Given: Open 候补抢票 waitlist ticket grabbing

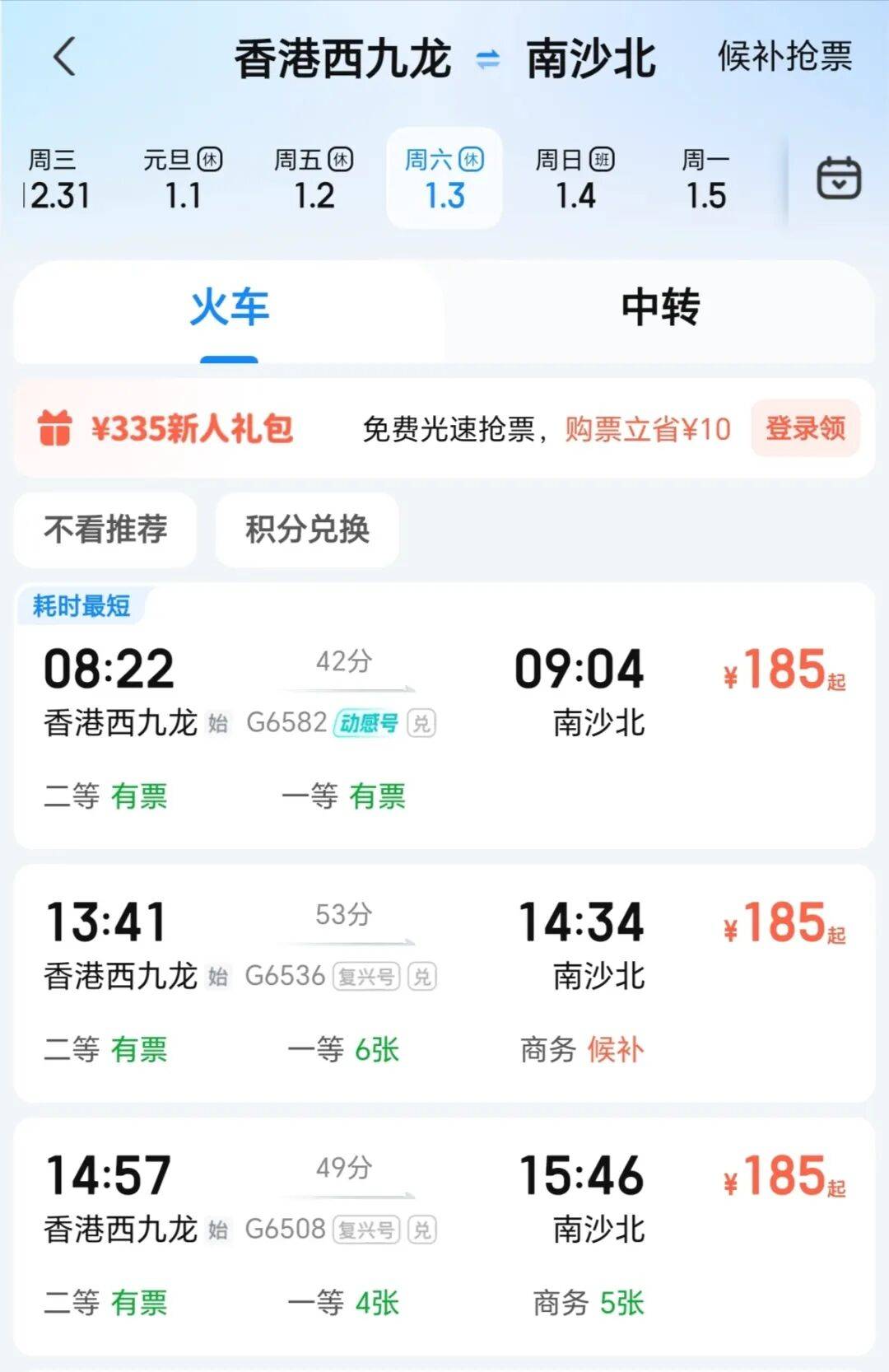Looking at the screenshot, I should point(784,58).
